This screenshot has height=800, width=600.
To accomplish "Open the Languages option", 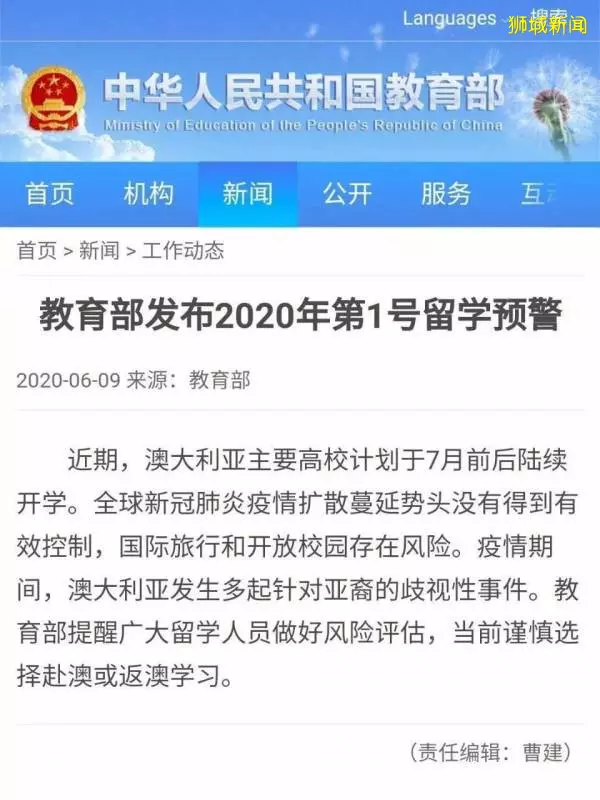I will (449, 18).
